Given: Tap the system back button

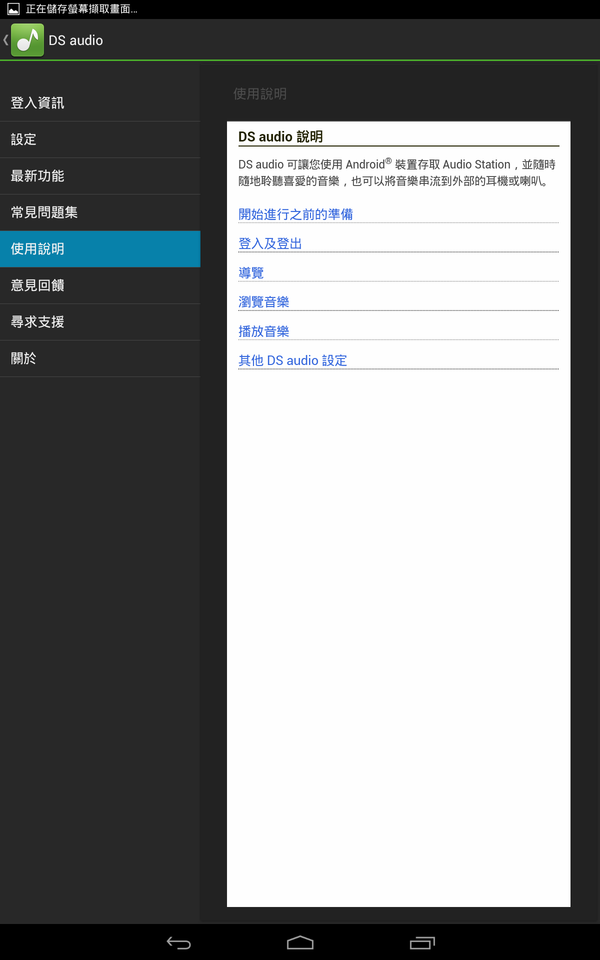Looking at the screenshot, I should coord(178,942).
